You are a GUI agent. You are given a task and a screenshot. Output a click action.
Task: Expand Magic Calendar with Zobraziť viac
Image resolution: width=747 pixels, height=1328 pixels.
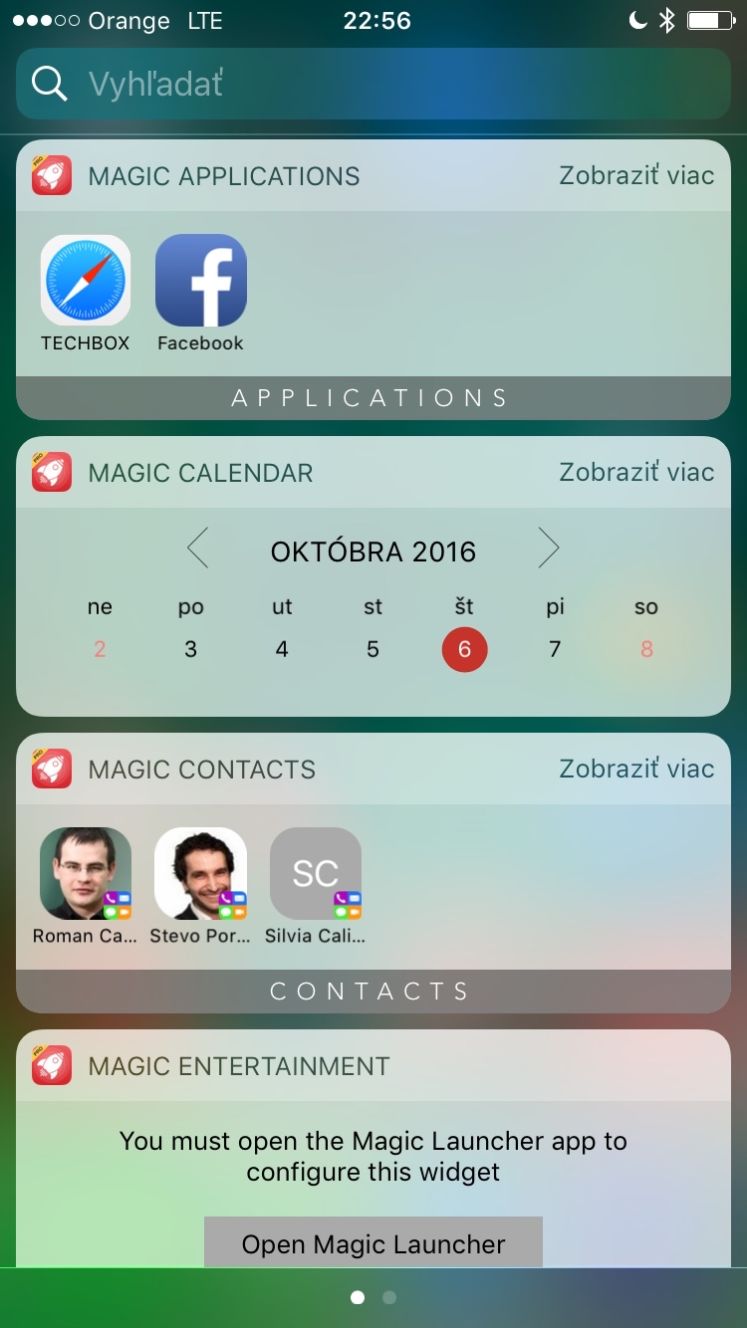pyautogui.click(x=636, y=472)
